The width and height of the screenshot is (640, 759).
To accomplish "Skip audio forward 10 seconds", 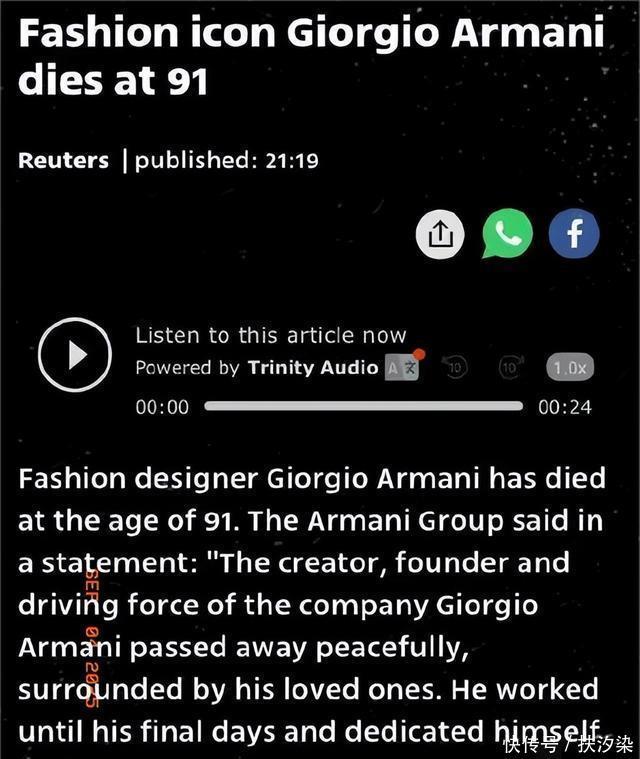I will [512, 368].
